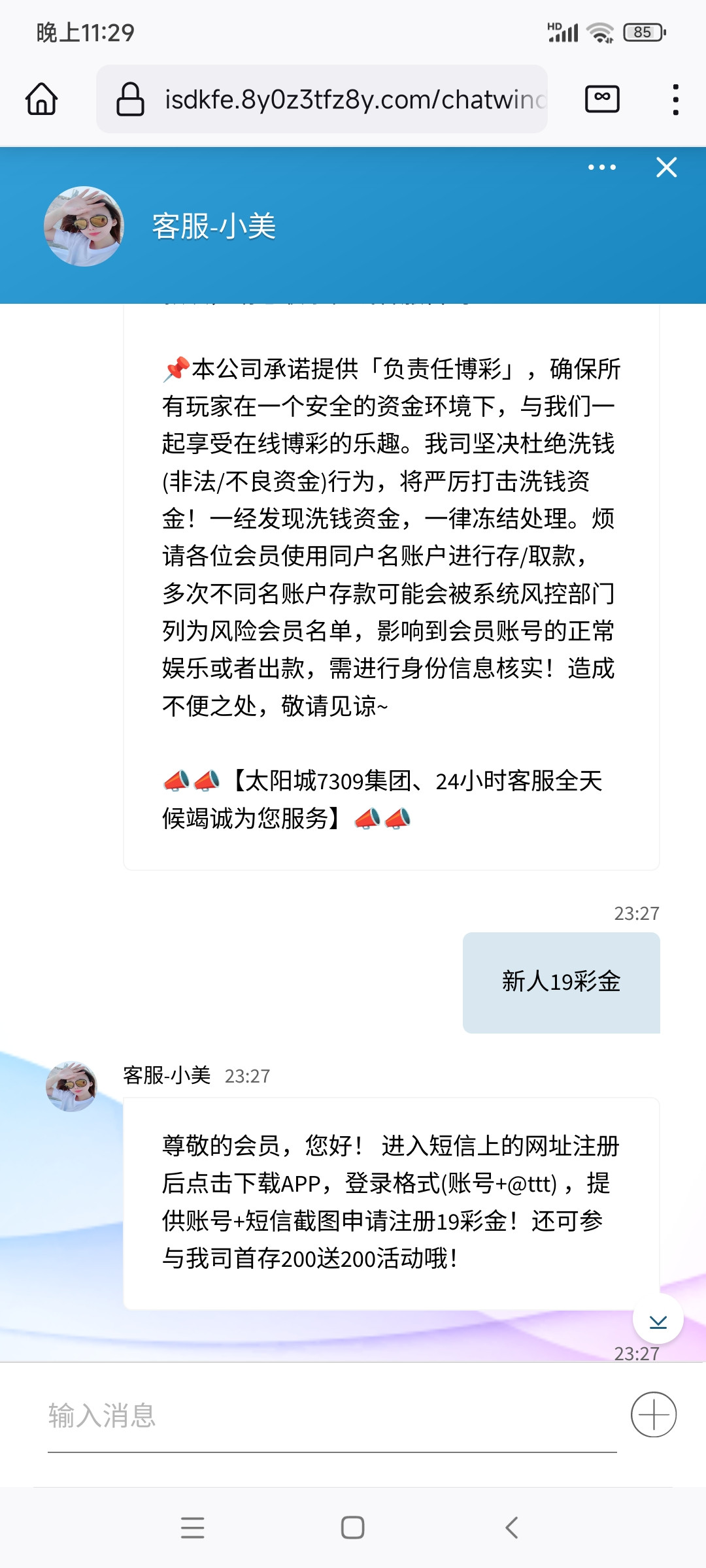The height and width of the screenshot is (1568, 706).
Task: Open the browser overflow menu
Action: tap(675, 99)
